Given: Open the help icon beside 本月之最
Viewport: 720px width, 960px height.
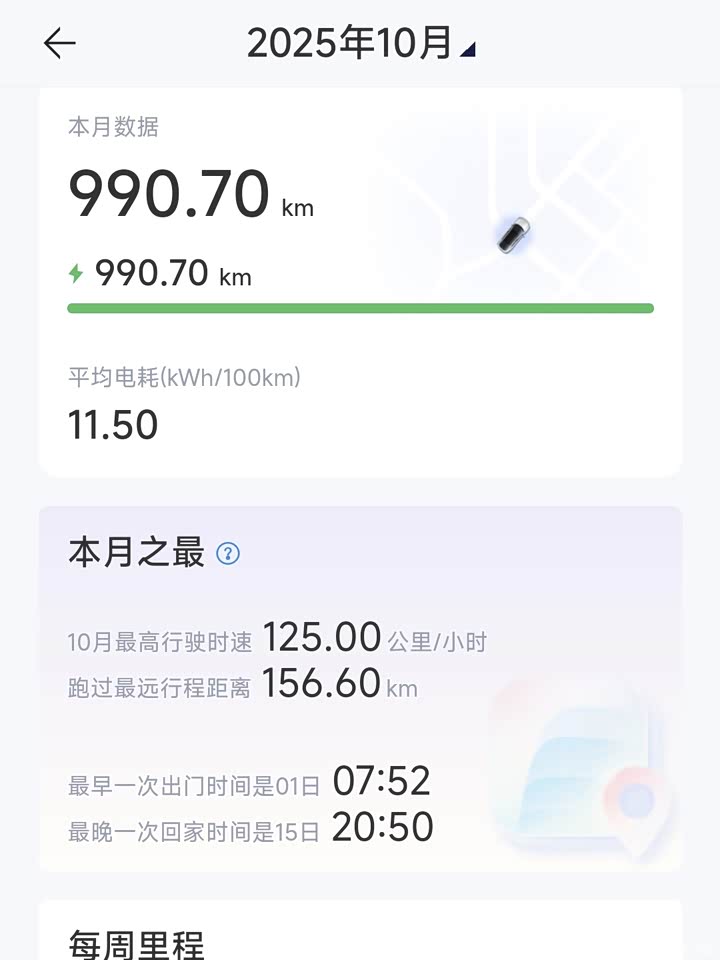Looking at the screenshot, I should point(228,553).
